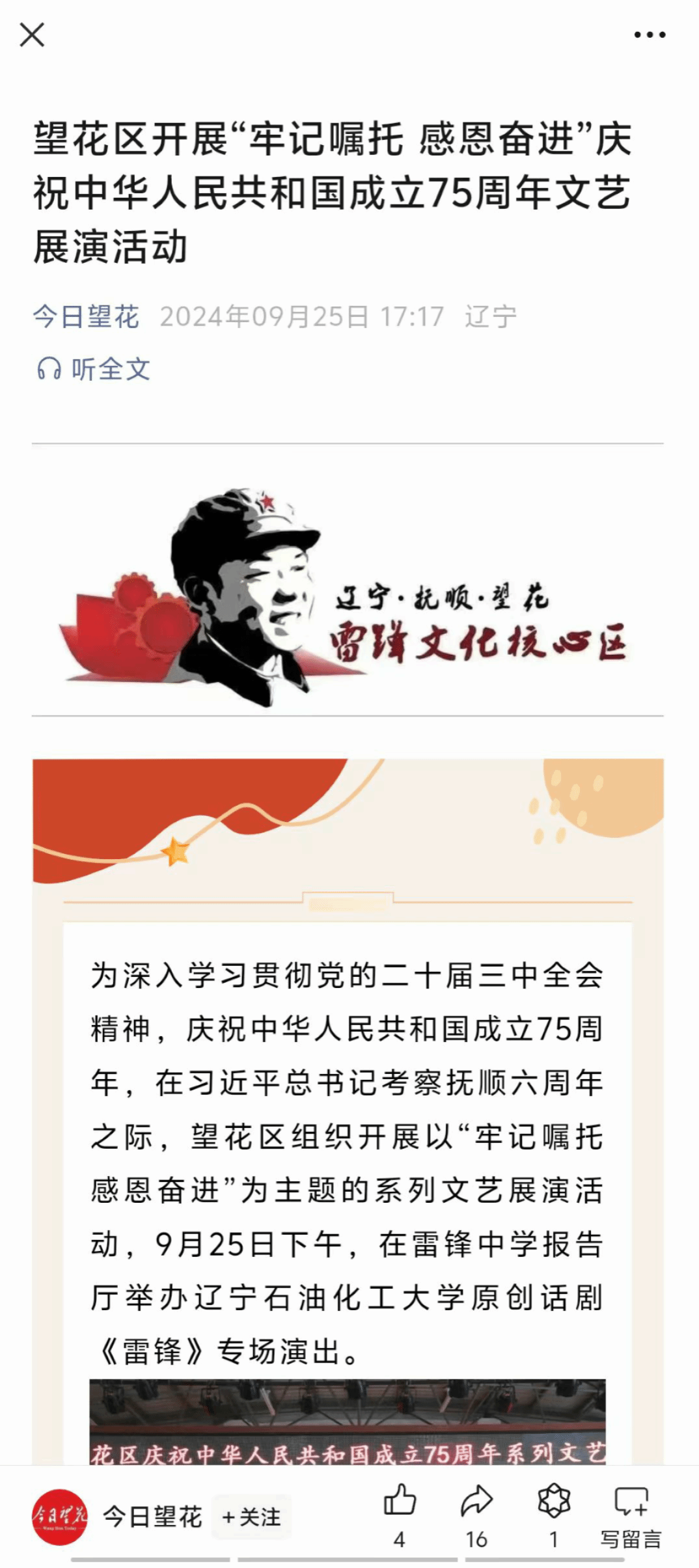This screenshot has width=699, height=1568.
Task: Open the three-dot overflow menu
Action: tap(650, 35)
